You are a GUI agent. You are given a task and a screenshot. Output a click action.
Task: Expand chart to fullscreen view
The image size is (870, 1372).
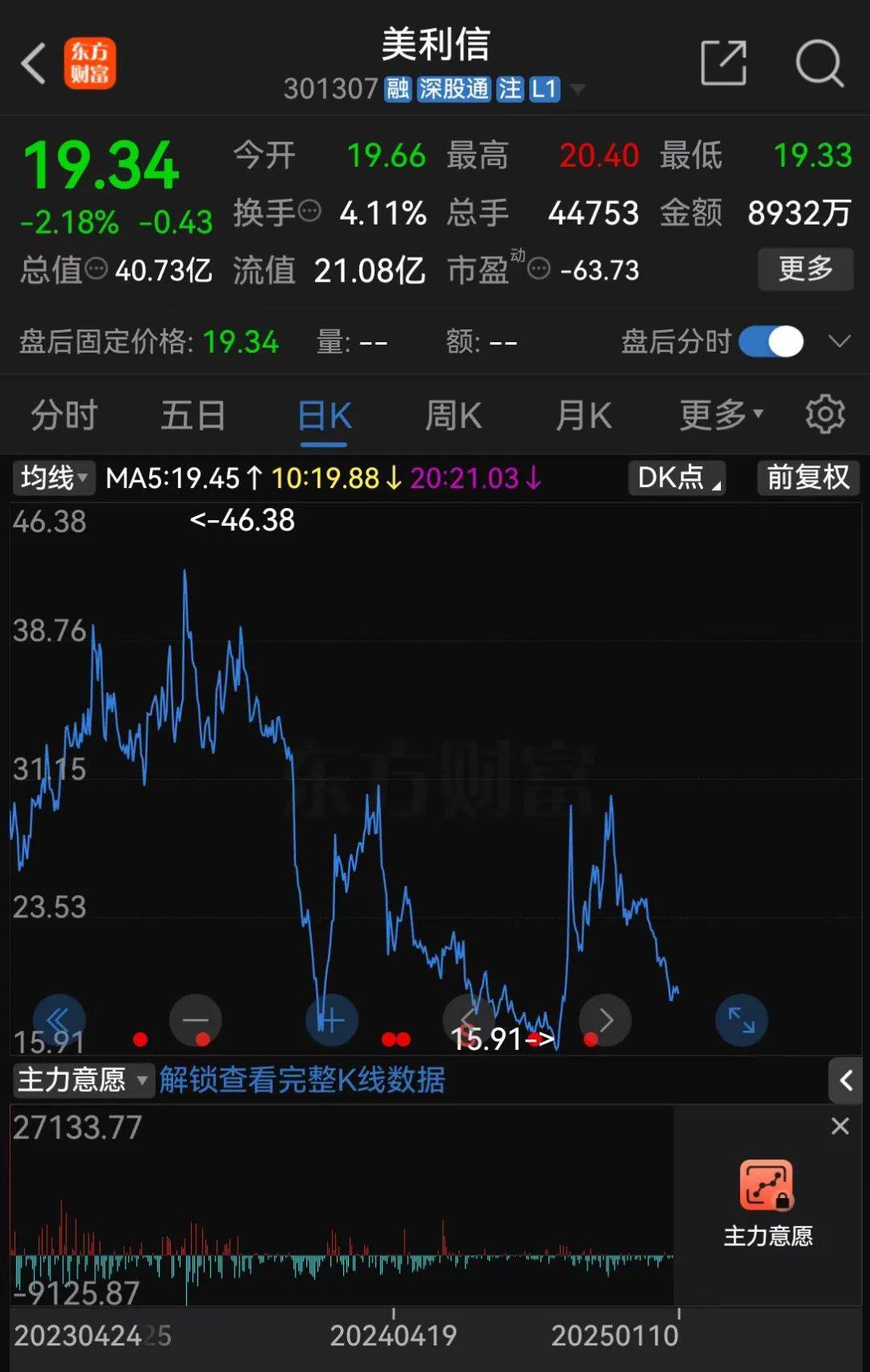[740, 1019]
